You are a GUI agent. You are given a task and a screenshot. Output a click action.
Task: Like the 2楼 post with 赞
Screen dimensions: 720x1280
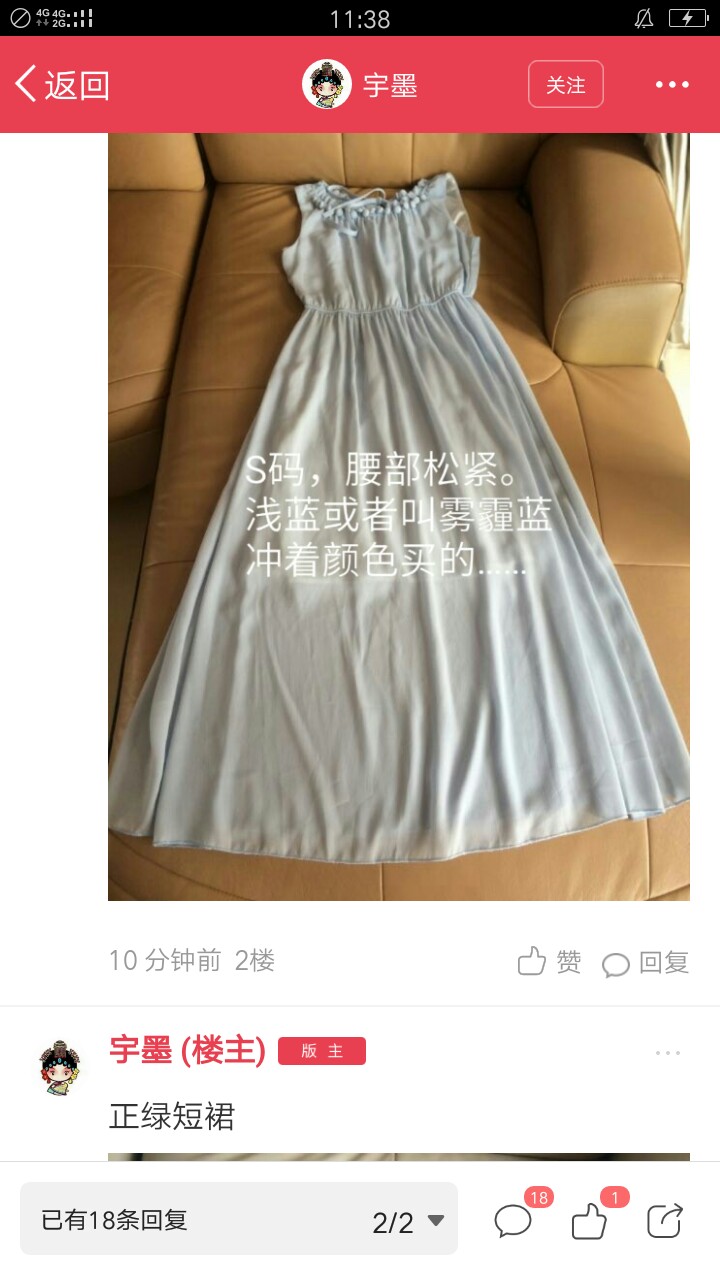click(549, 962)
